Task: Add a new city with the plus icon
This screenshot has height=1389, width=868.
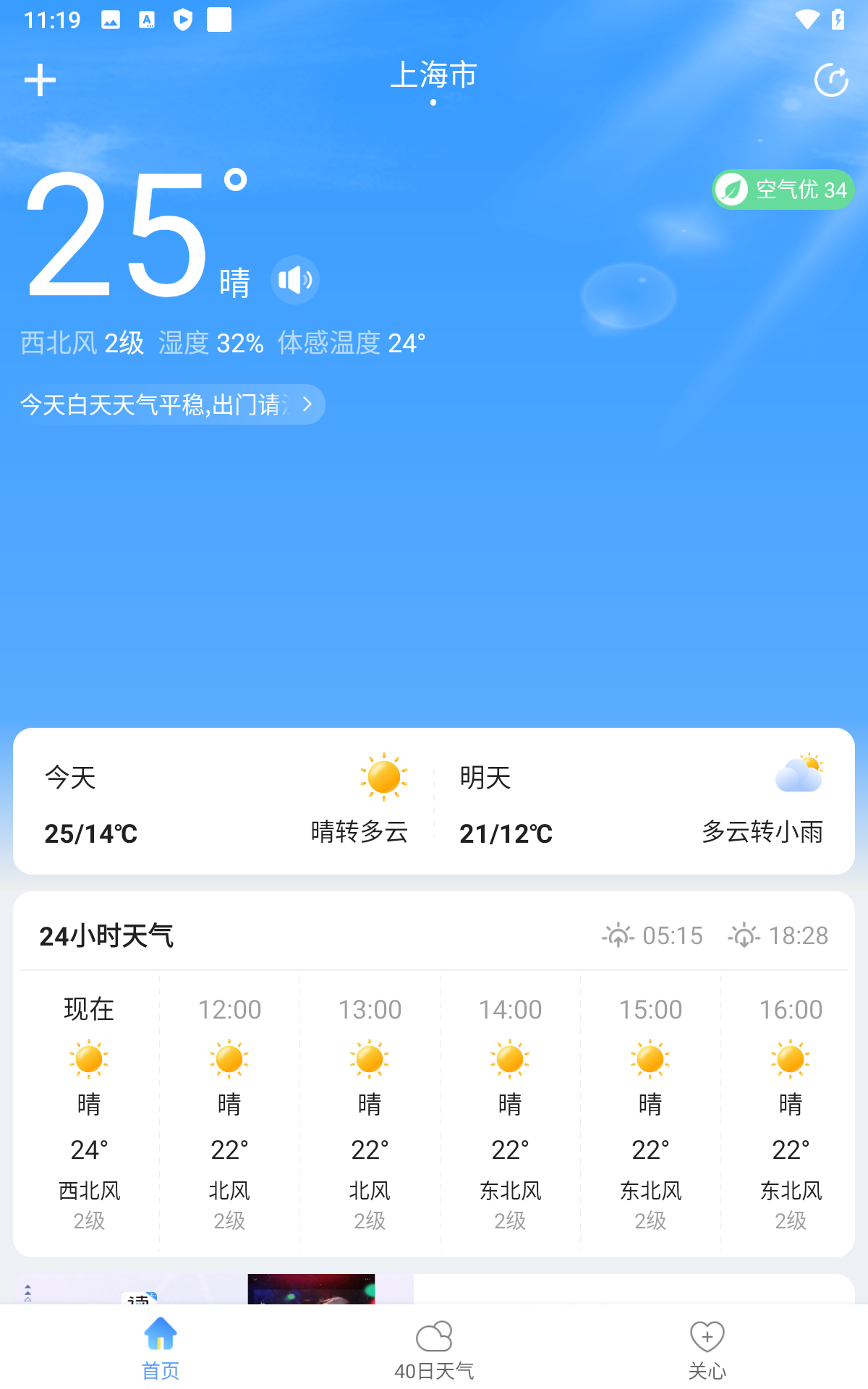Action: click(x=40, y=80)
